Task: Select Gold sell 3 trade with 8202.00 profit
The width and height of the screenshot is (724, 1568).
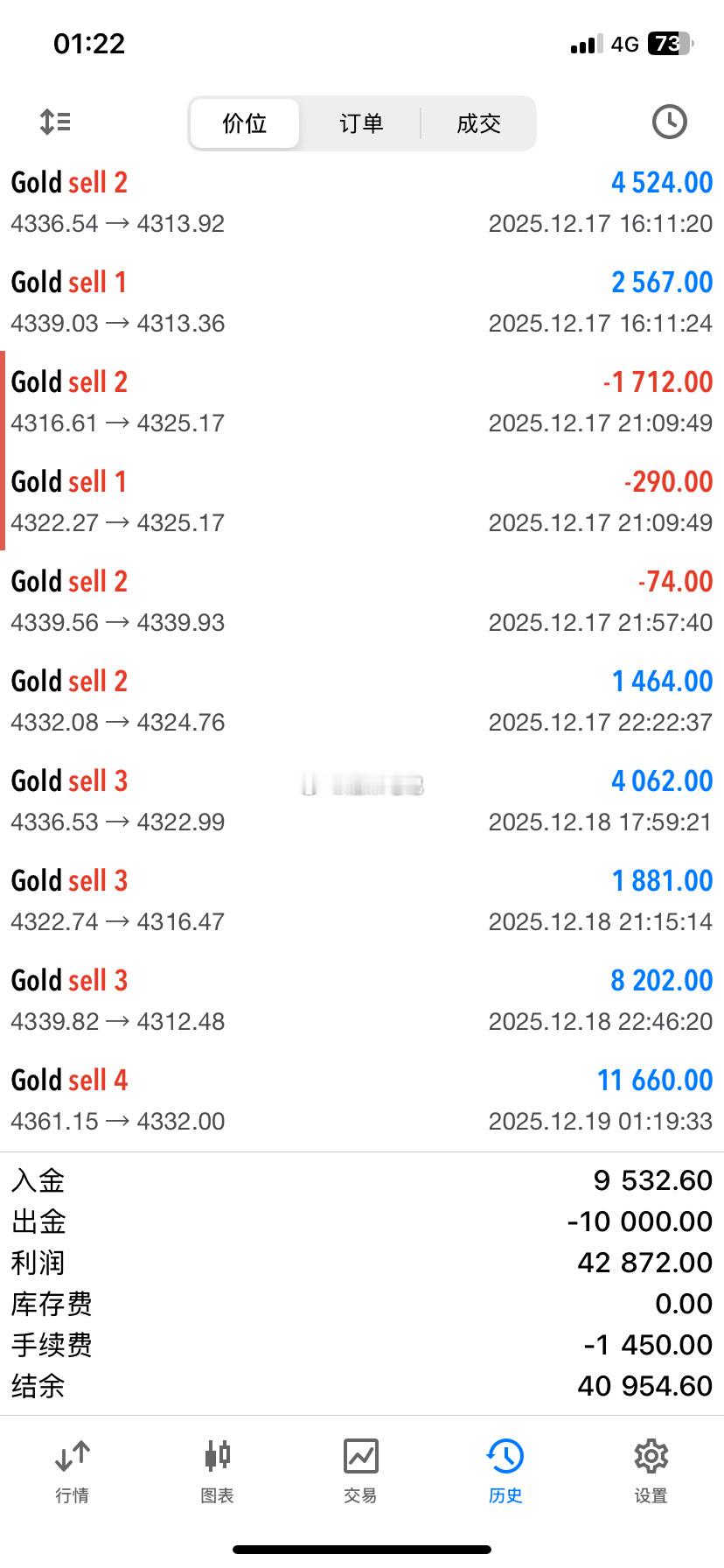Action: [362, 998]
